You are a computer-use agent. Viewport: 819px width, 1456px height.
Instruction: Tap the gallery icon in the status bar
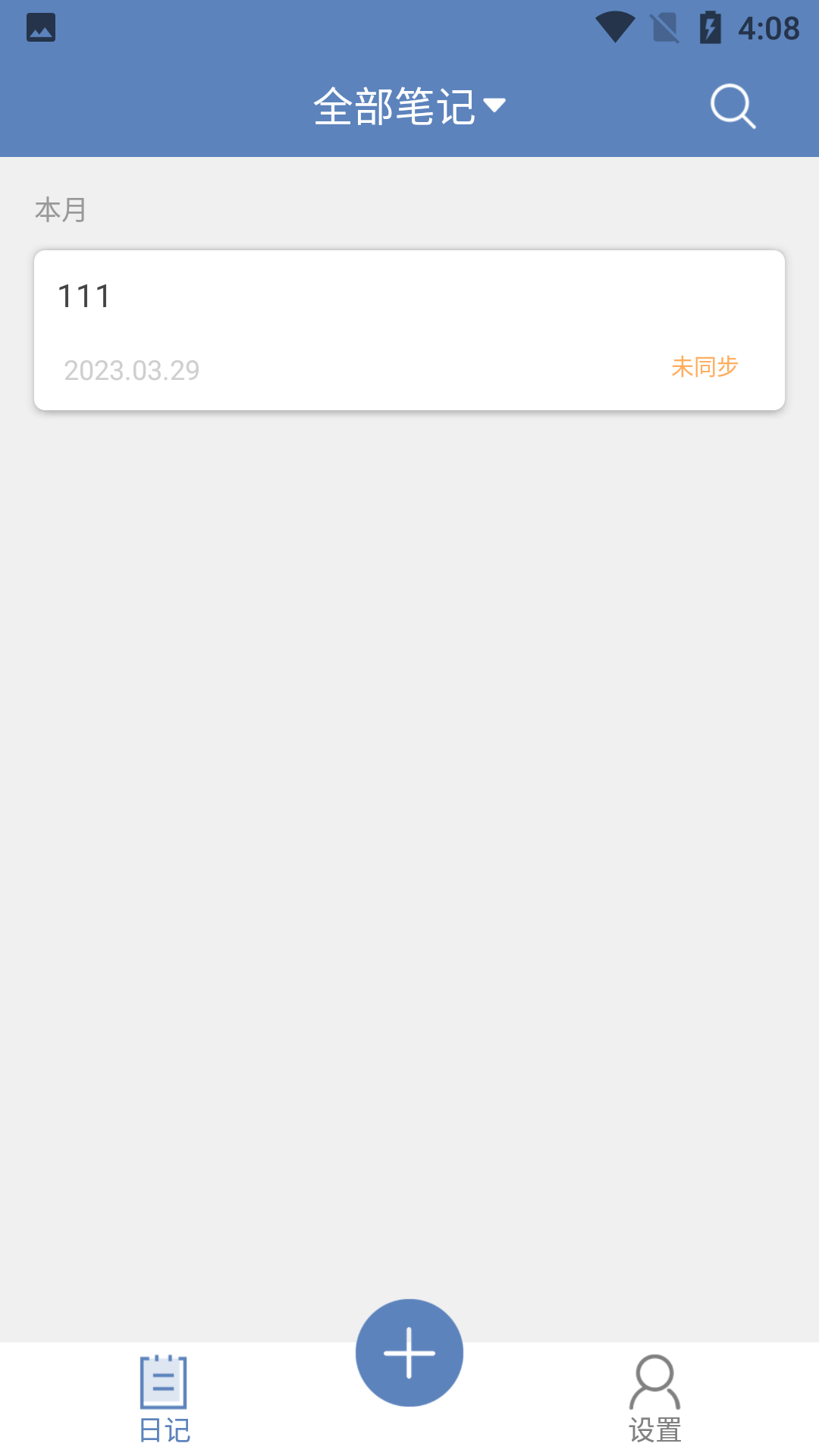point(42,27)
